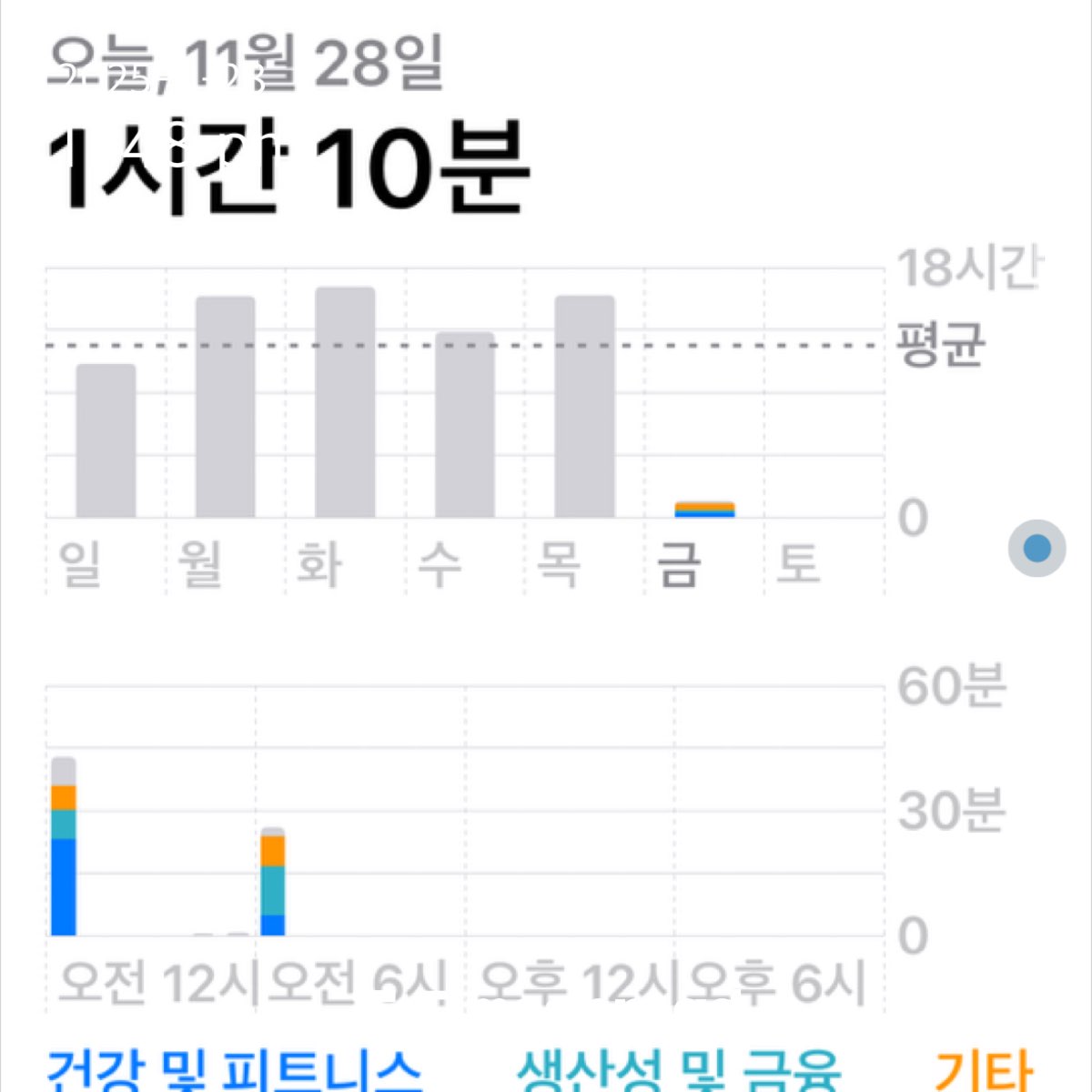
Task: Select Monday (월) bar in weekly chart
Action: click(x=226, y=408)
